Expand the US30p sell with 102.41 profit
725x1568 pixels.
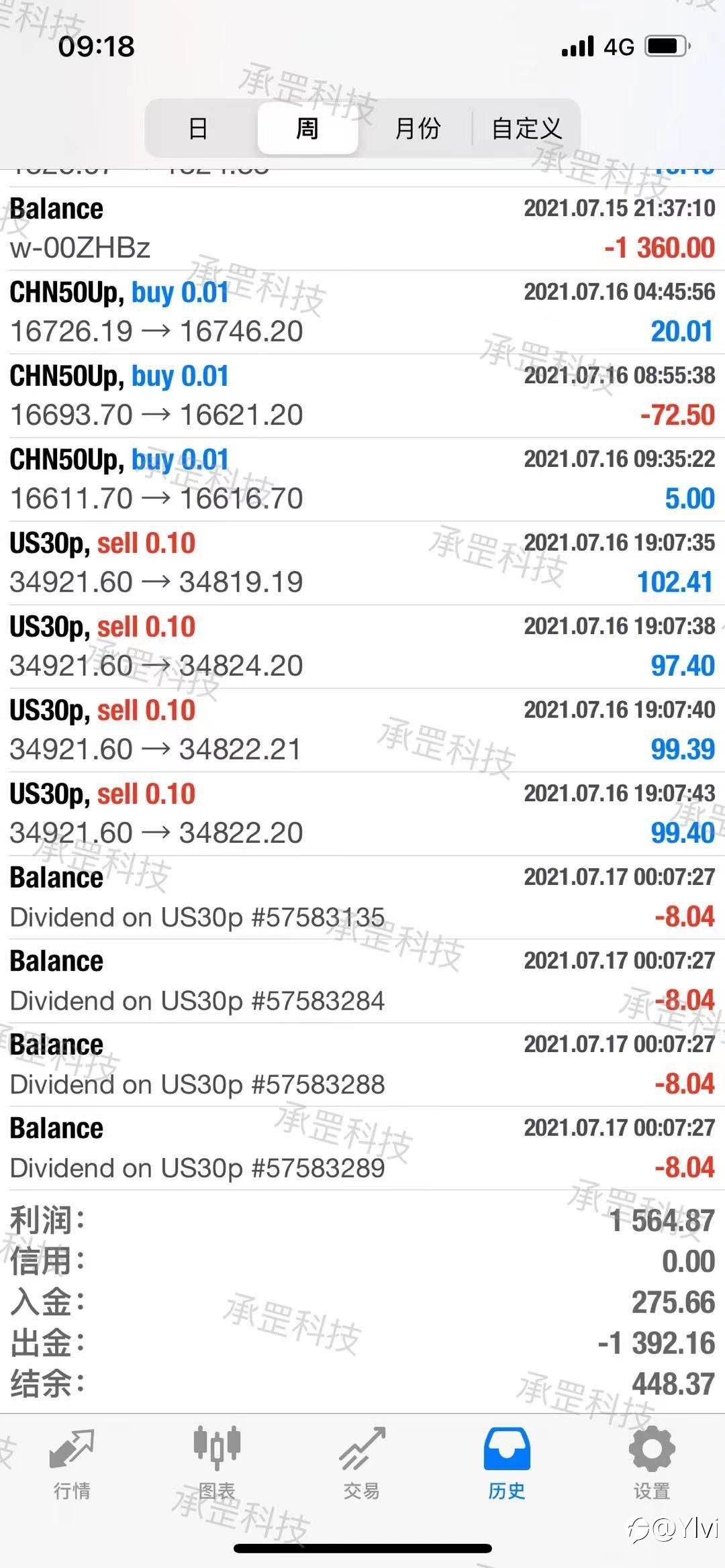(x=362, y=563)
